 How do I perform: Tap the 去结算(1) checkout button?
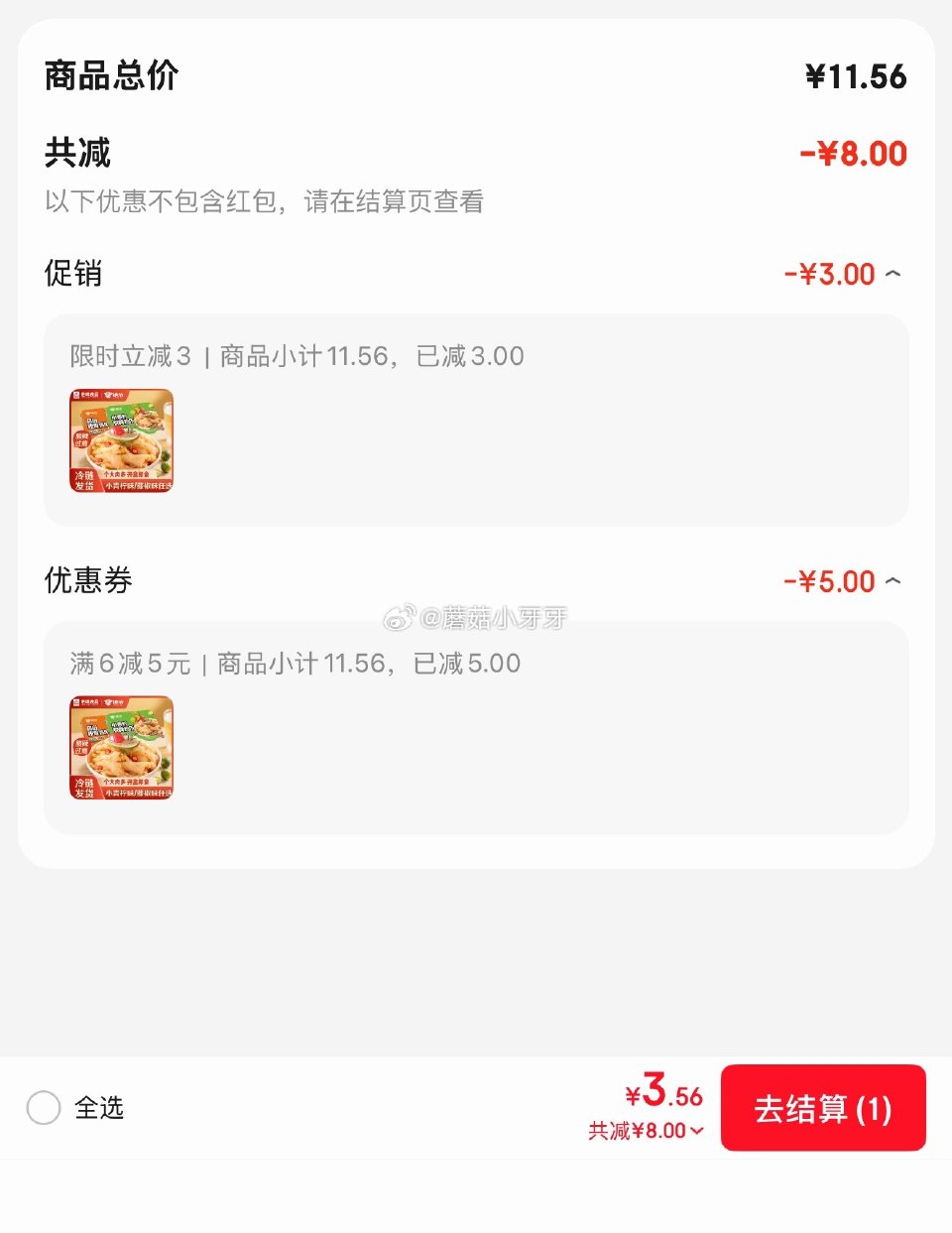click(824, 1108)
